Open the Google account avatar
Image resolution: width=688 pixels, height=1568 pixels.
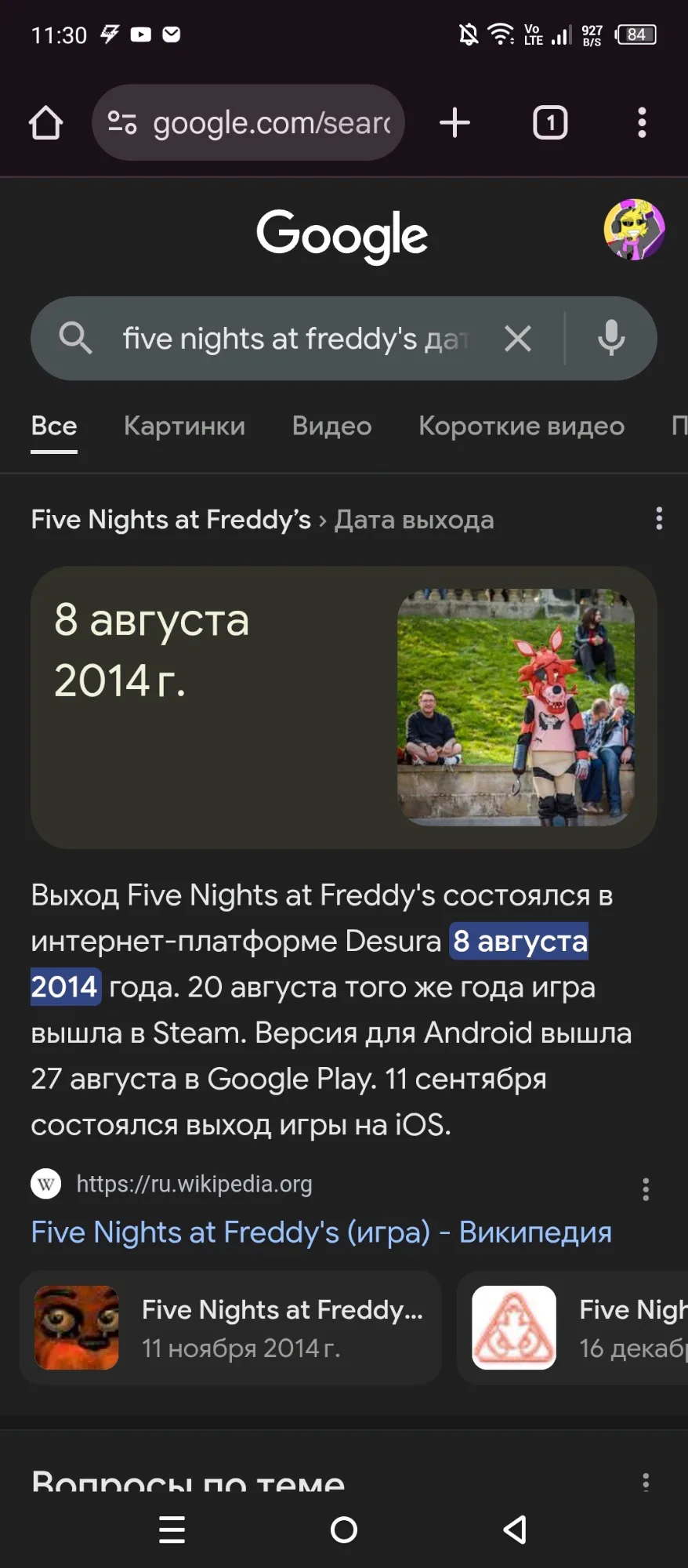coord(634,230)
